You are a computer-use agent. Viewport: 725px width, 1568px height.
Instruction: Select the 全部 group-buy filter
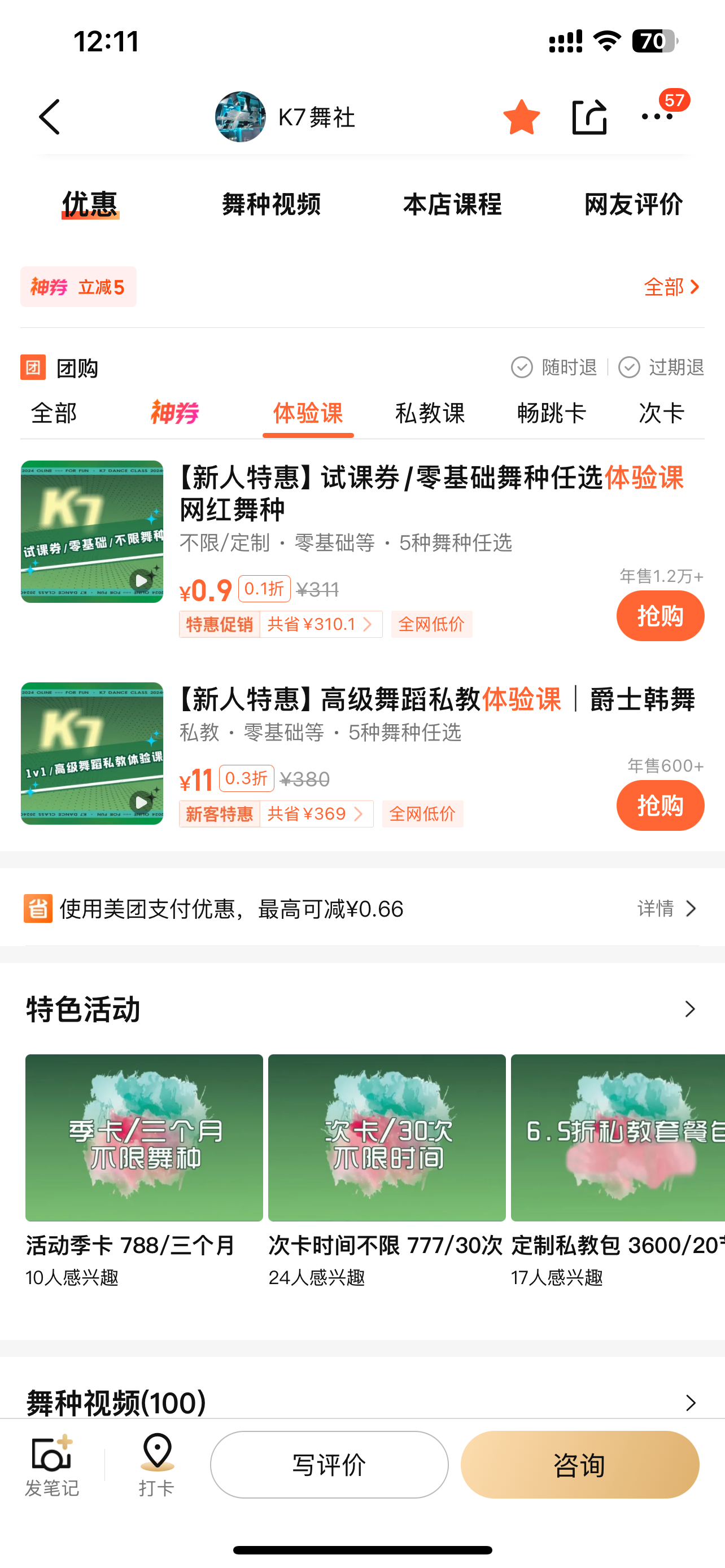click(x=54, y=413)
